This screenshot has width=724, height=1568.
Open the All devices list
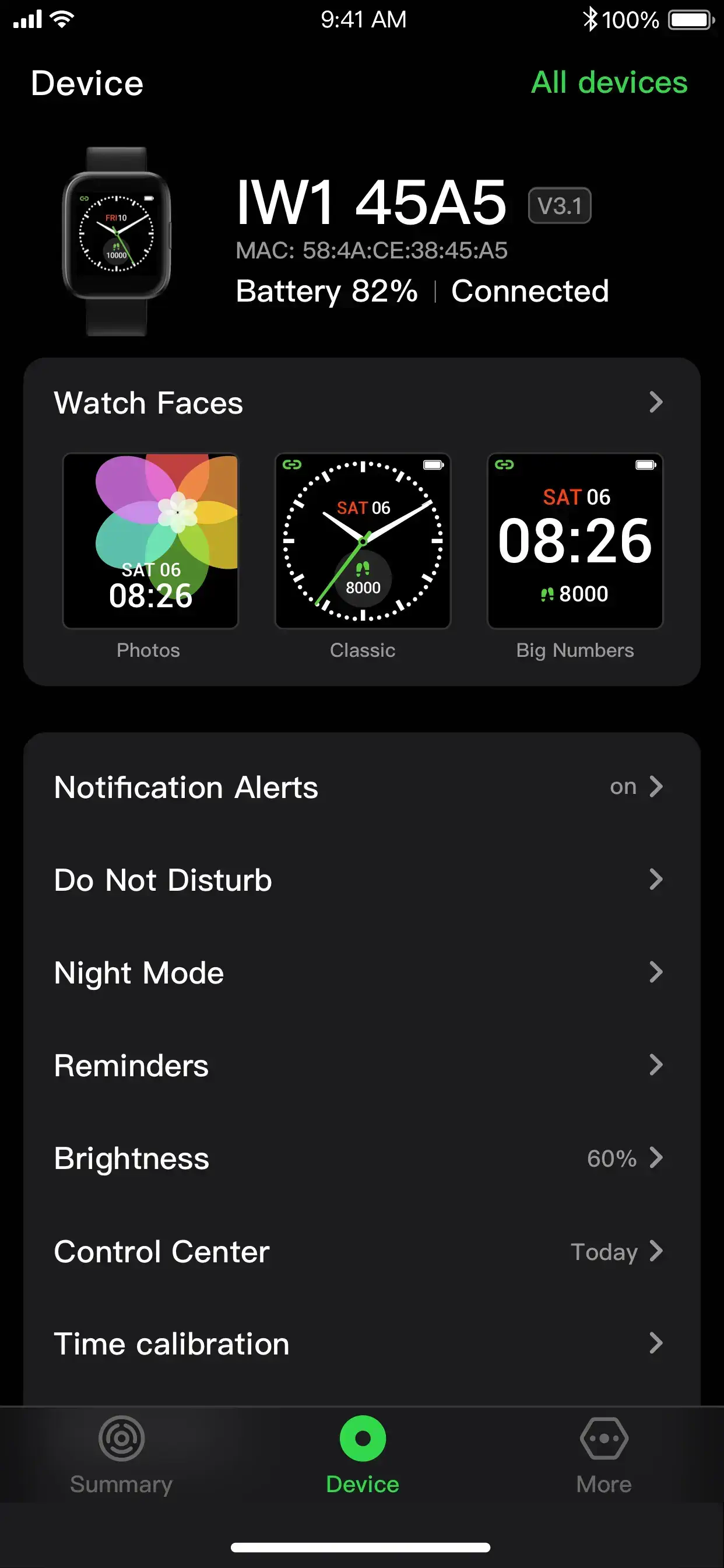tap(609, 83)
